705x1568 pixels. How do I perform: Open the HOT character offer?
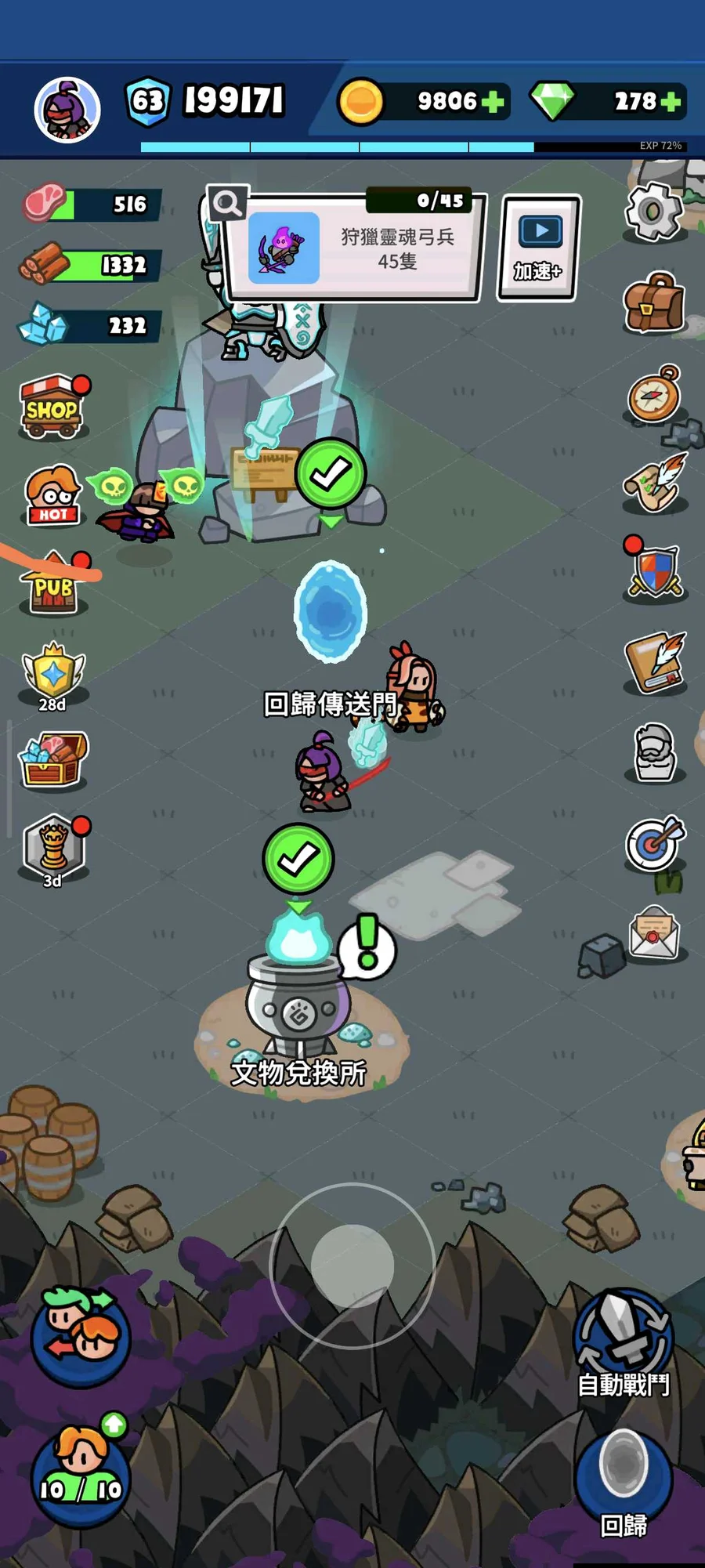[x=53, y=495]
